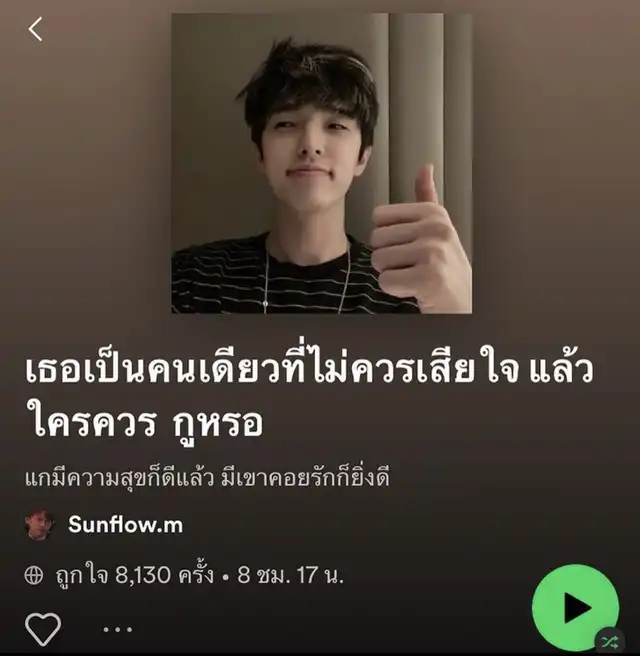Go back using the top arrow

tap(36, 30)
